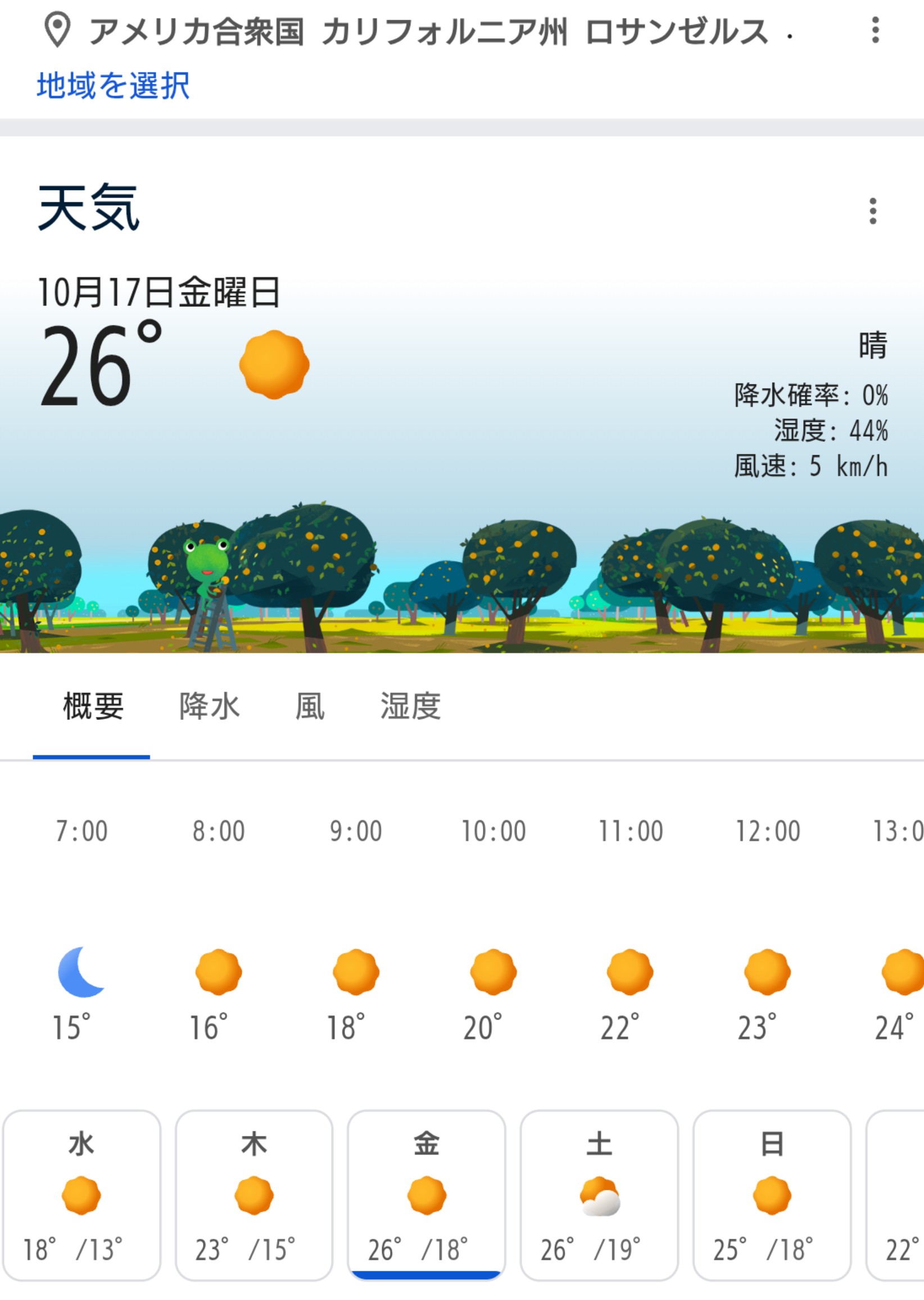Select the 木 day forecast card
924x1300 pixels.
(253, 1195)
